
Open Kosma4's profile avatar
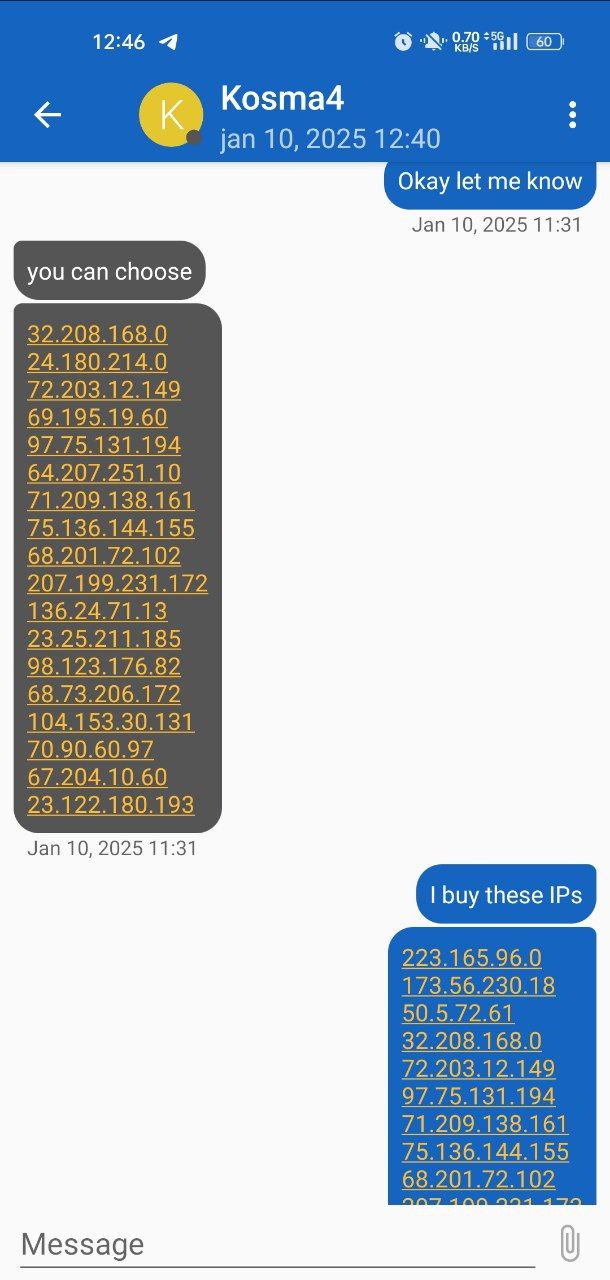click(171, 115)
